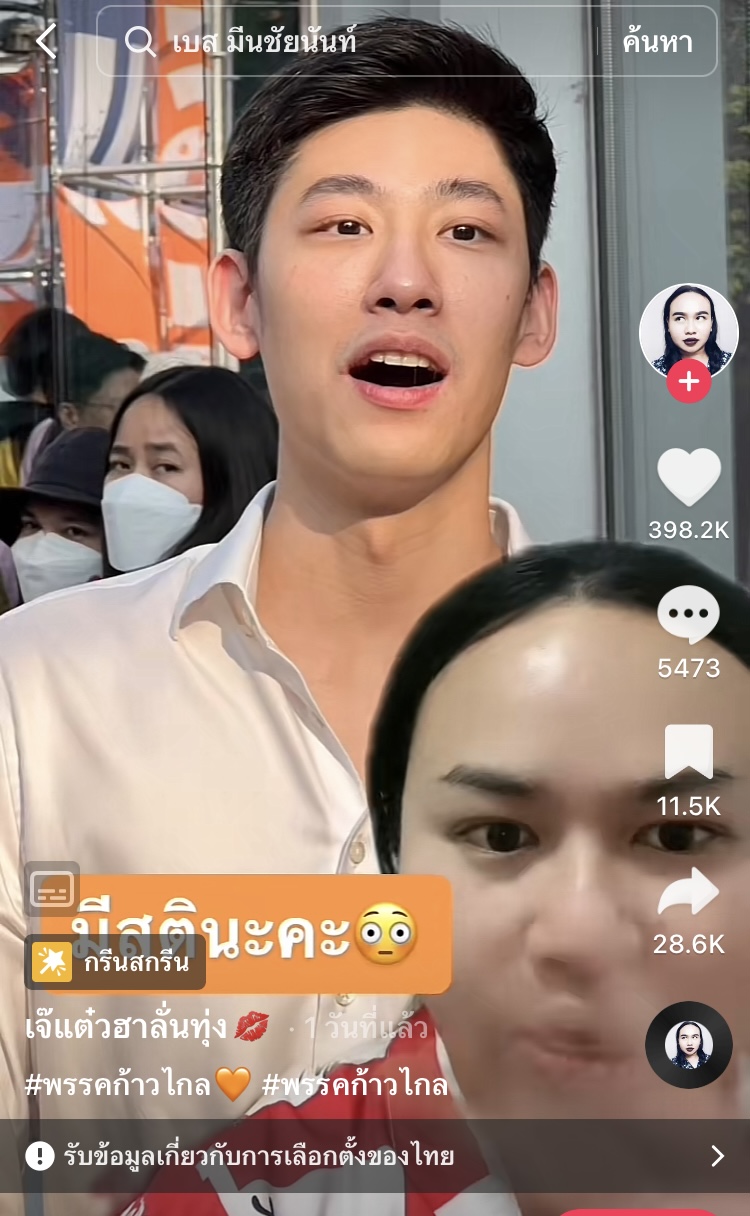Open the comments with 5473 replies

tap(688, 615)
